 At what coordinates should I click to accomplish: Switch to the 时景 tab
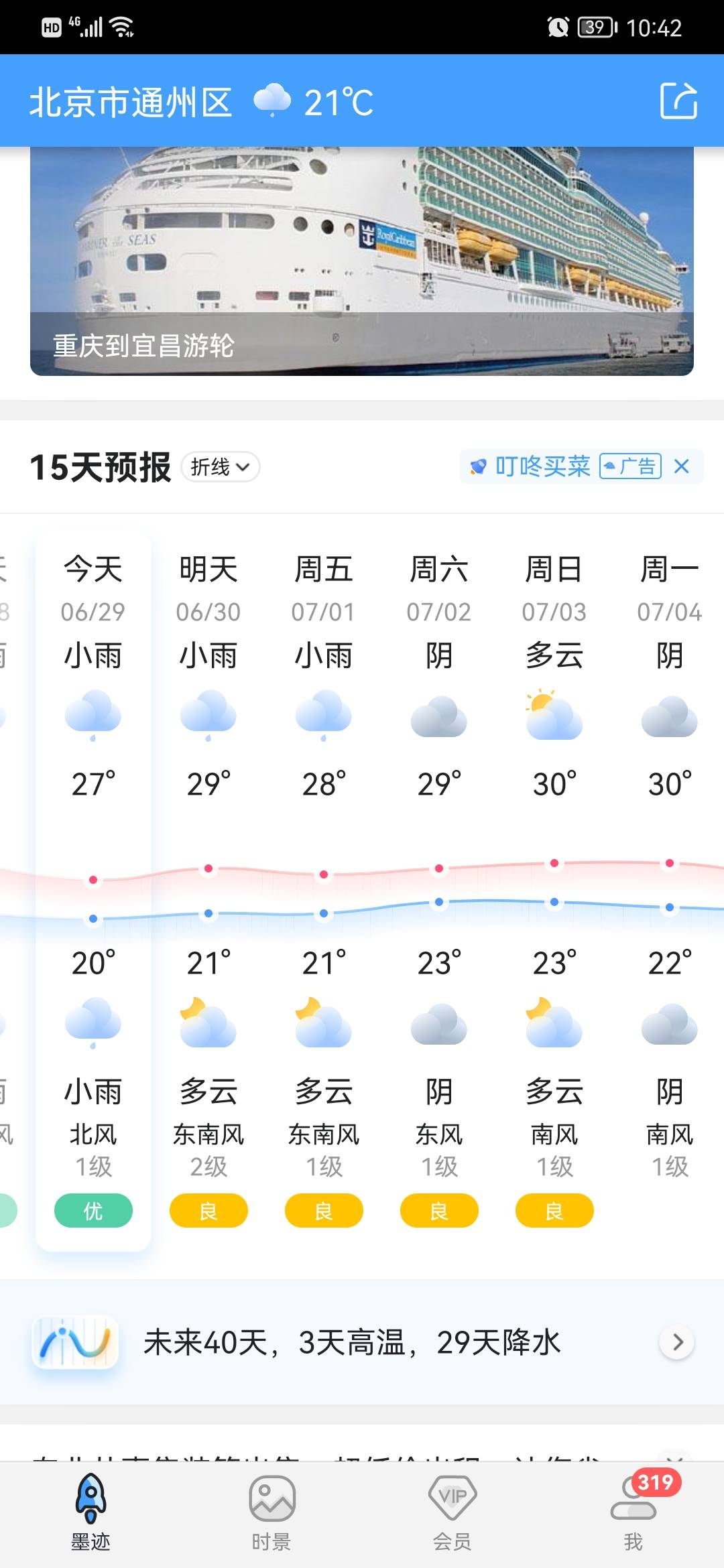(271, 1514)
